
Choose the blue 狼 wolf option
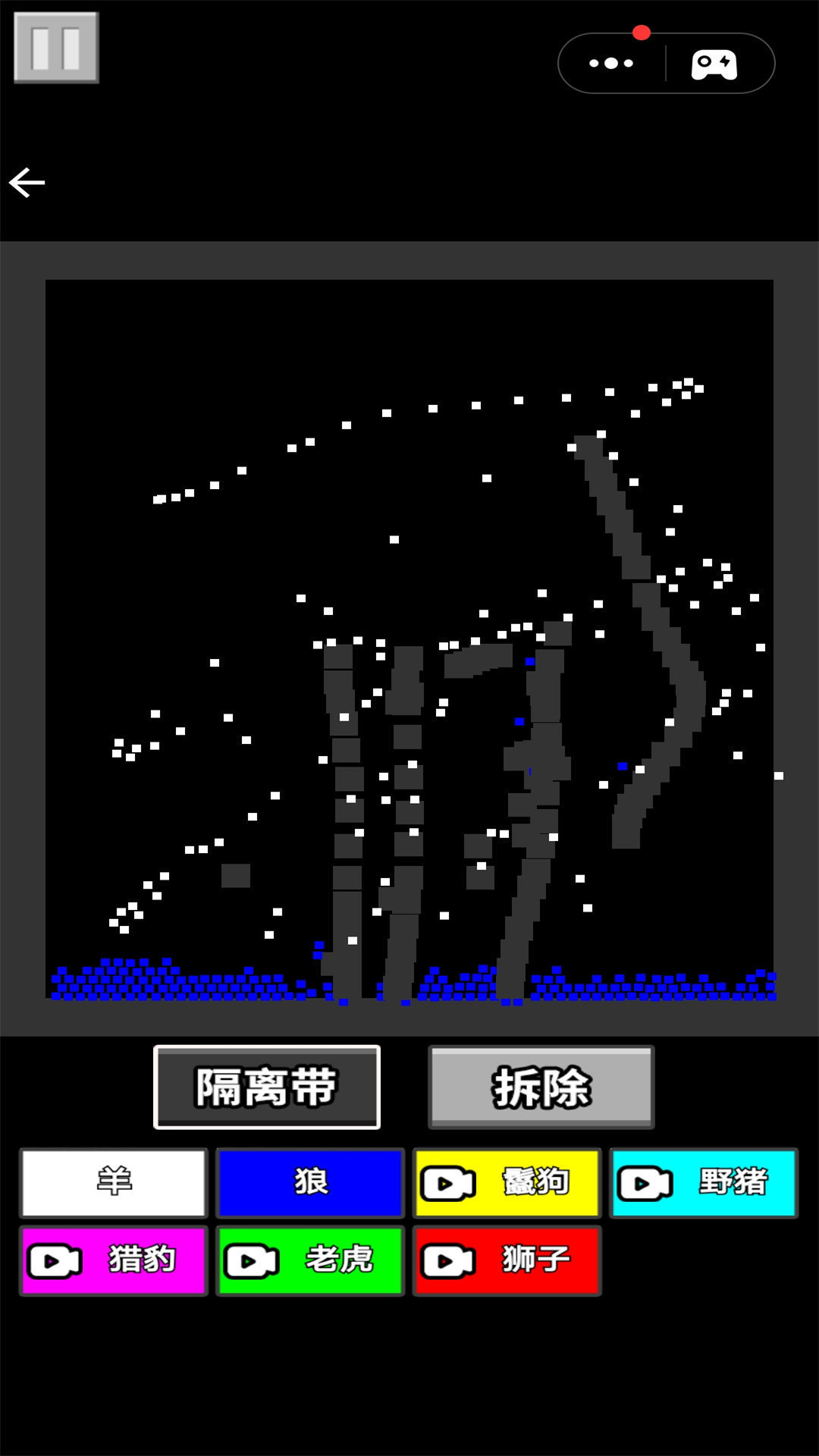click(310, 1182)
